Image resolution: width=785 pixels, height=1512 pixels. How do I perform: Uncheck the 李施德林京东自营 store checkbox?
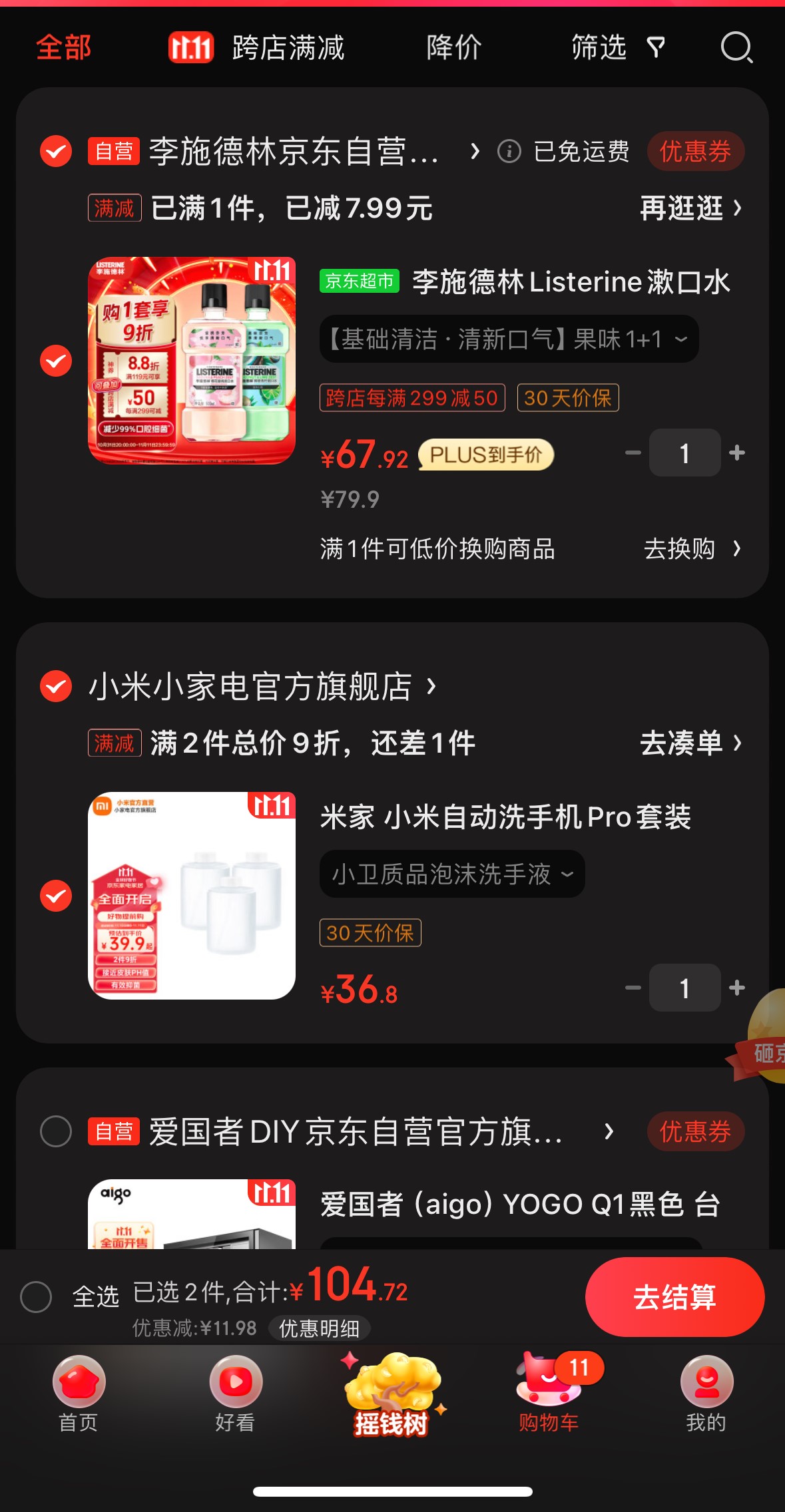click(56, 151)
